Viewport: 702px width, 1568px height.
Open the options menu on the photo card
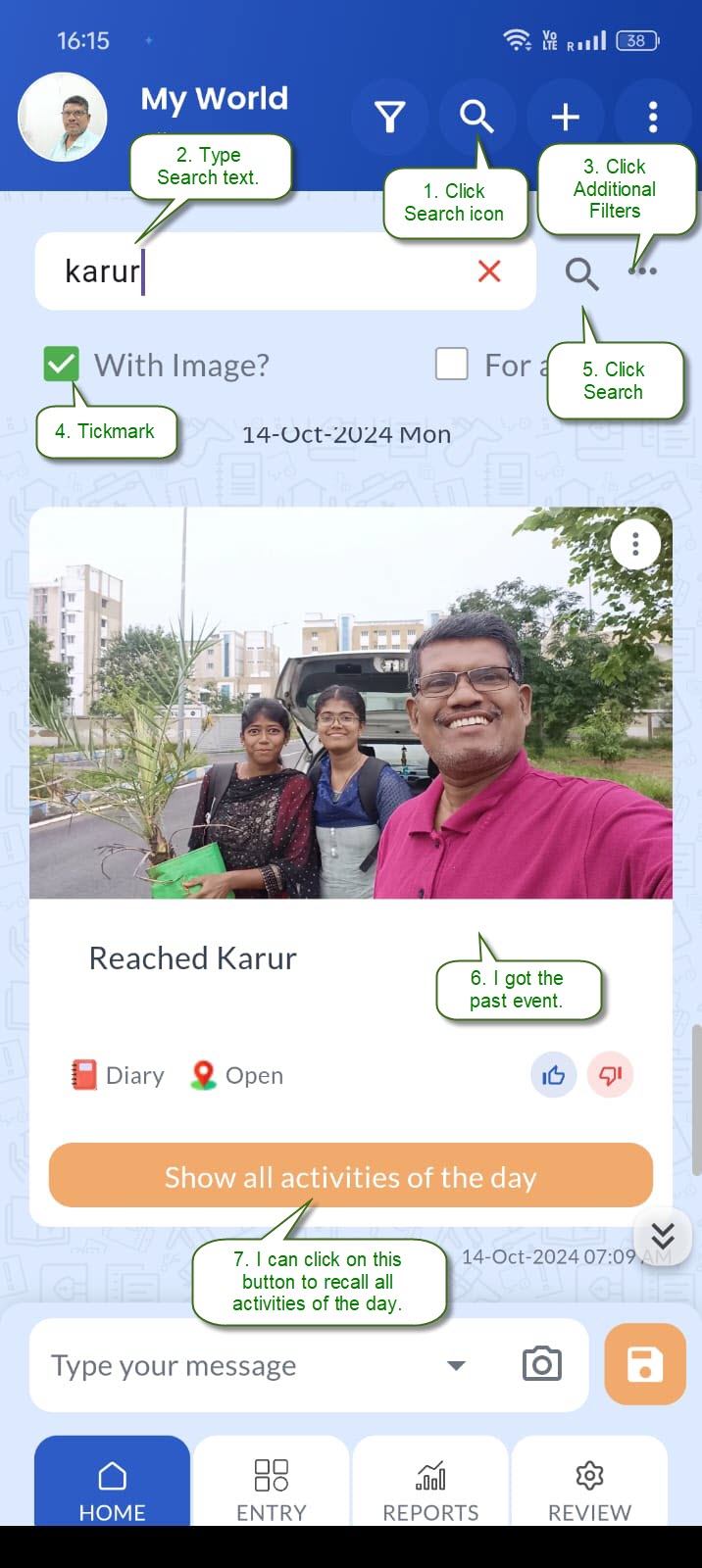pos(635,544)
